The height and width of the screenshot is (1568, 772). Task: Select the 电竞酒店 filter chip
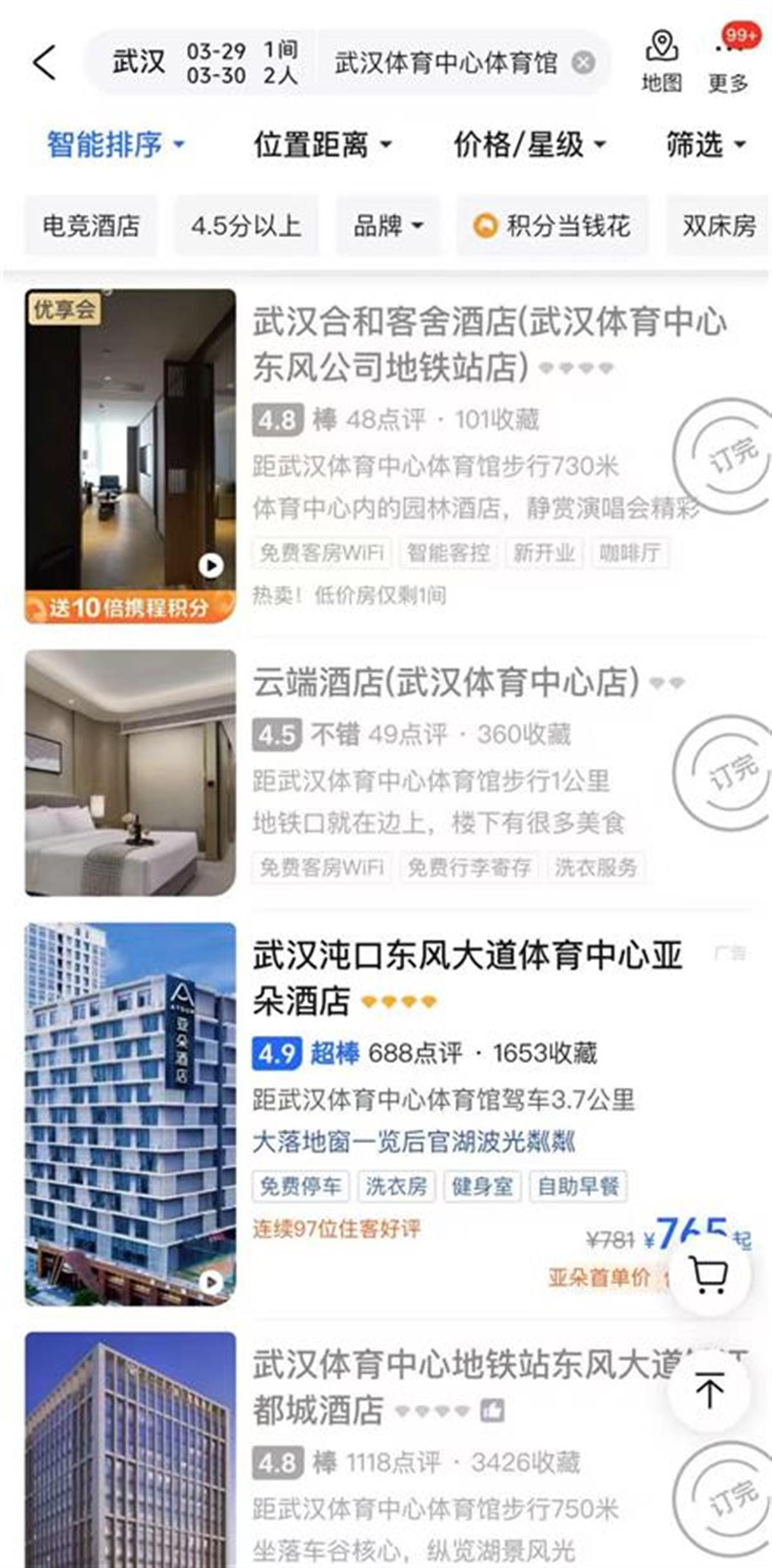(91, 226)
